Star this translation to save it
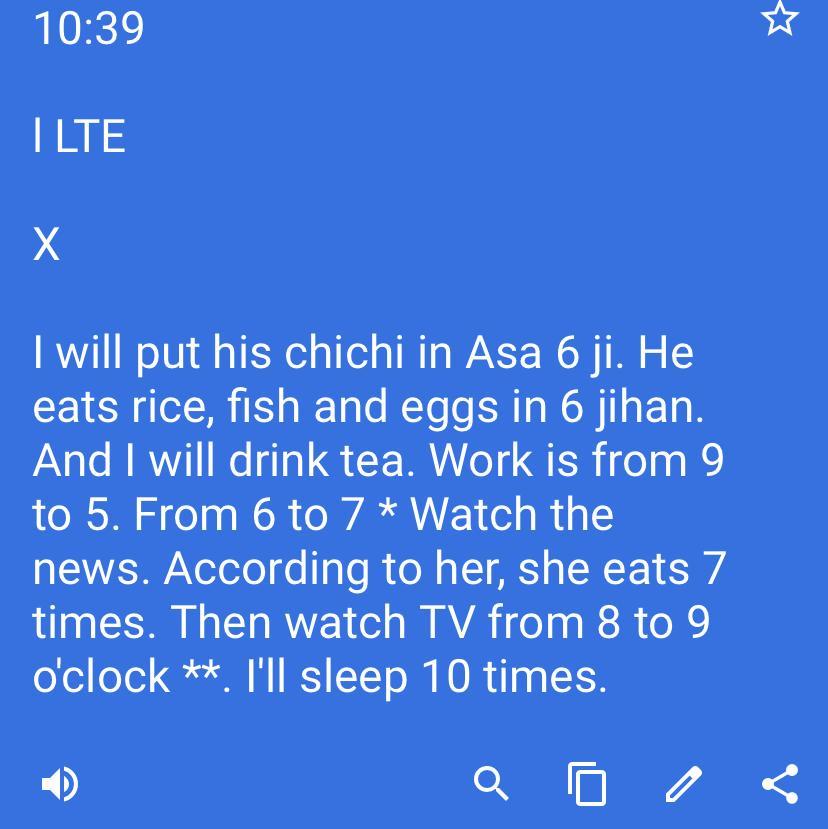The width and height of the screenshot is (828, 829). point(779,19)
